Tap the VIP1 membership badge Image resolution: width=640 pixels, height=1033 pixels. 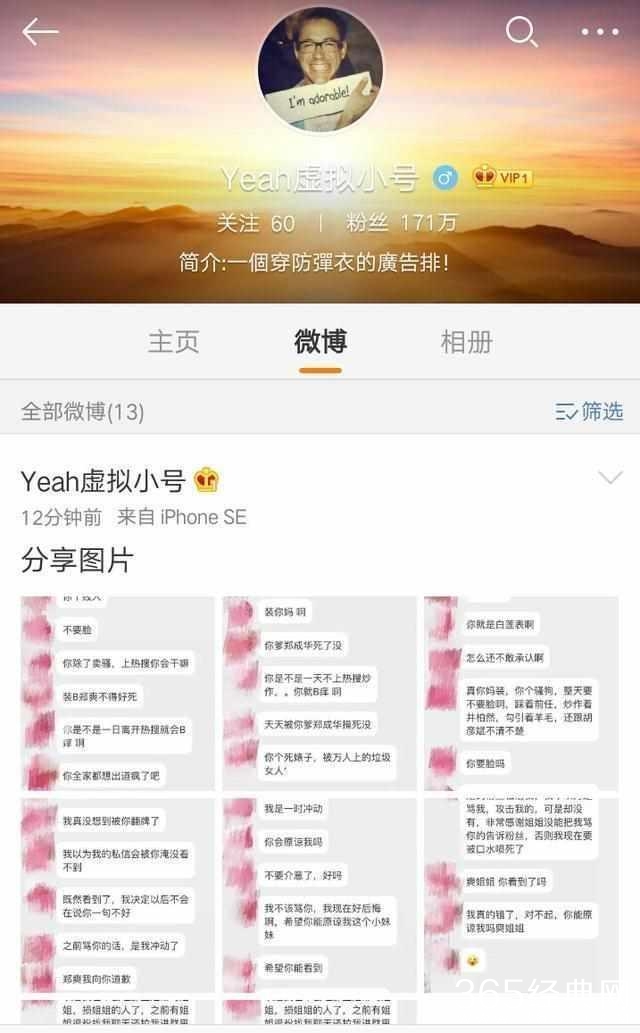pos(502,178)
